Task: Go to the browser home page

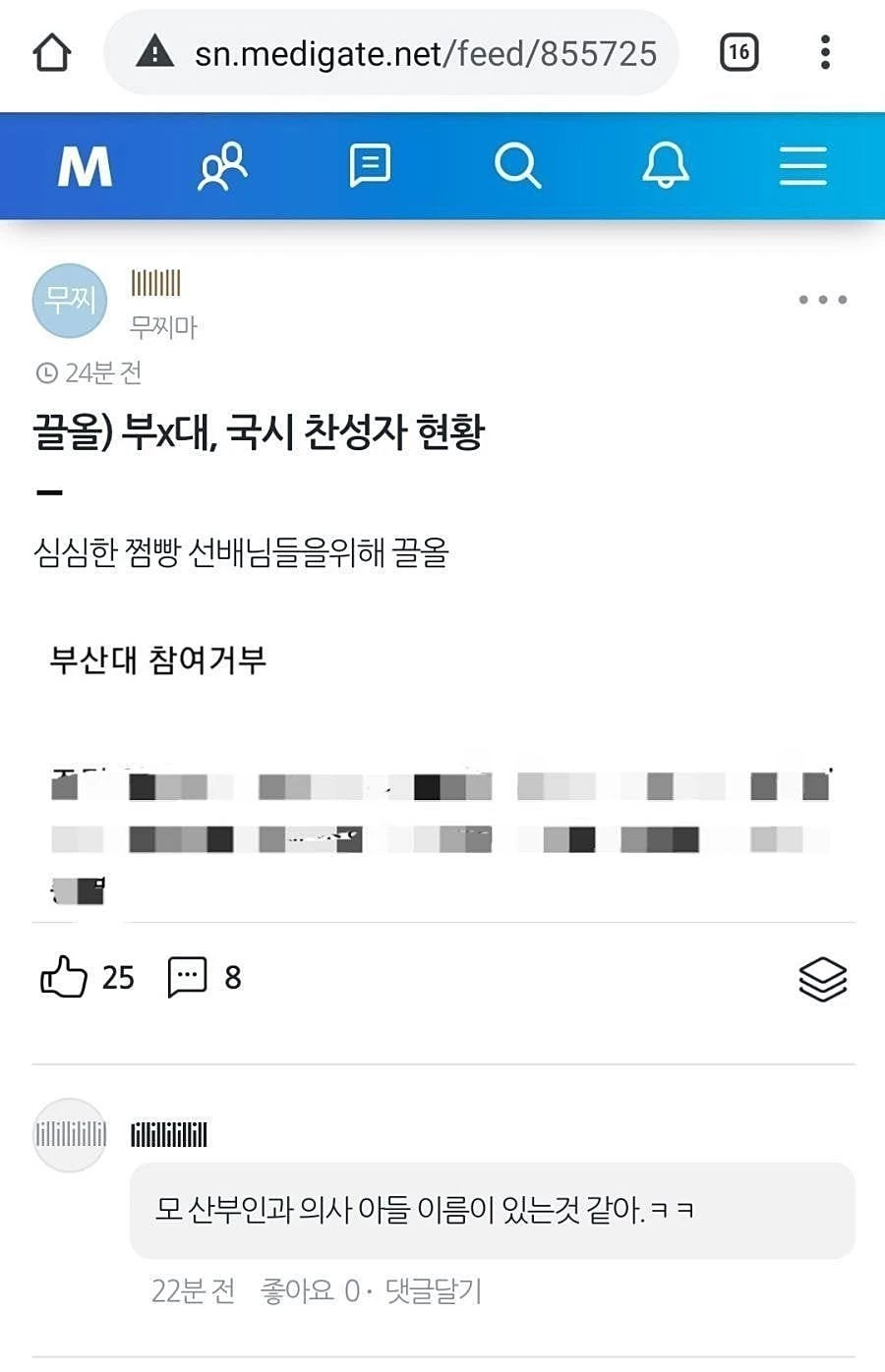Action: click(x=52, y=52)
